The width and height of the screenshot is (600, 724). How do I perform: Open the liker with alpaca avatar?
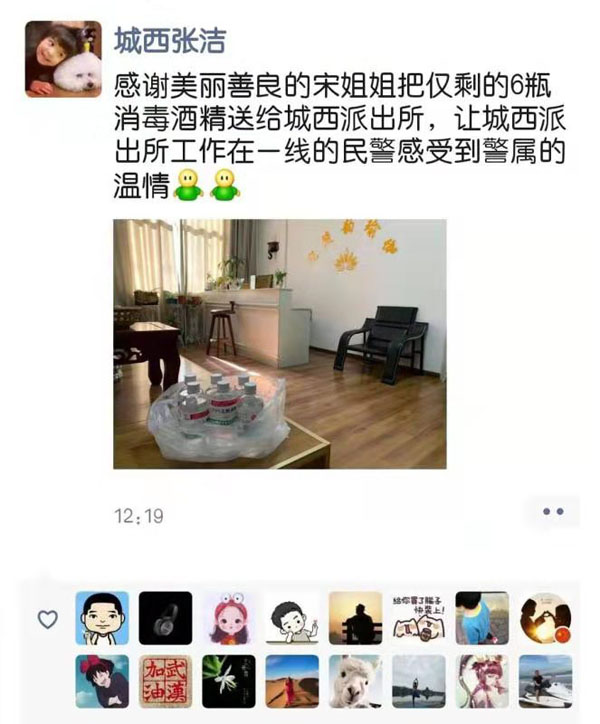(x=355, y=682)
